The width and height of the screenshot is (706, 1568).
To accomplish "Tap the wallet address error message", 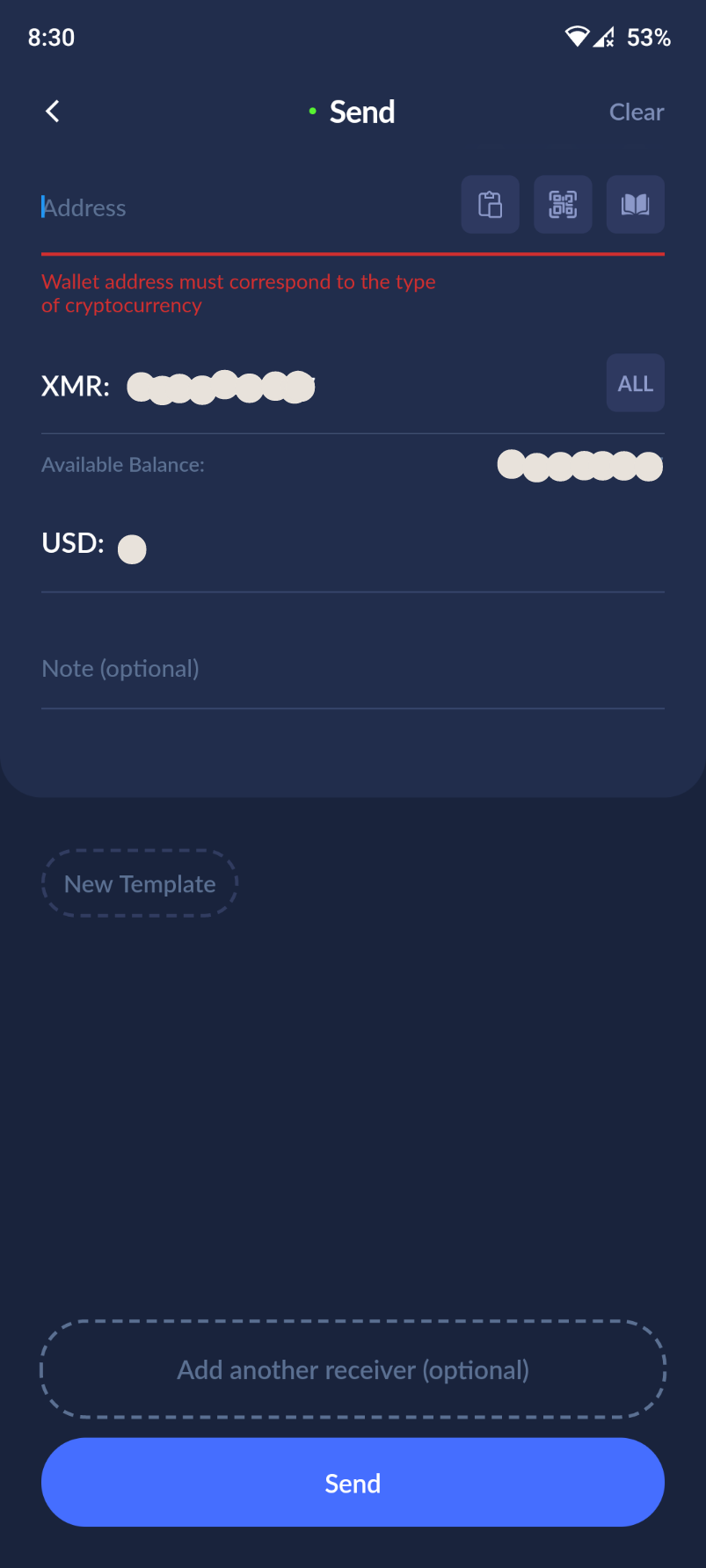I will pyautogui.click(x=237, y=293).
